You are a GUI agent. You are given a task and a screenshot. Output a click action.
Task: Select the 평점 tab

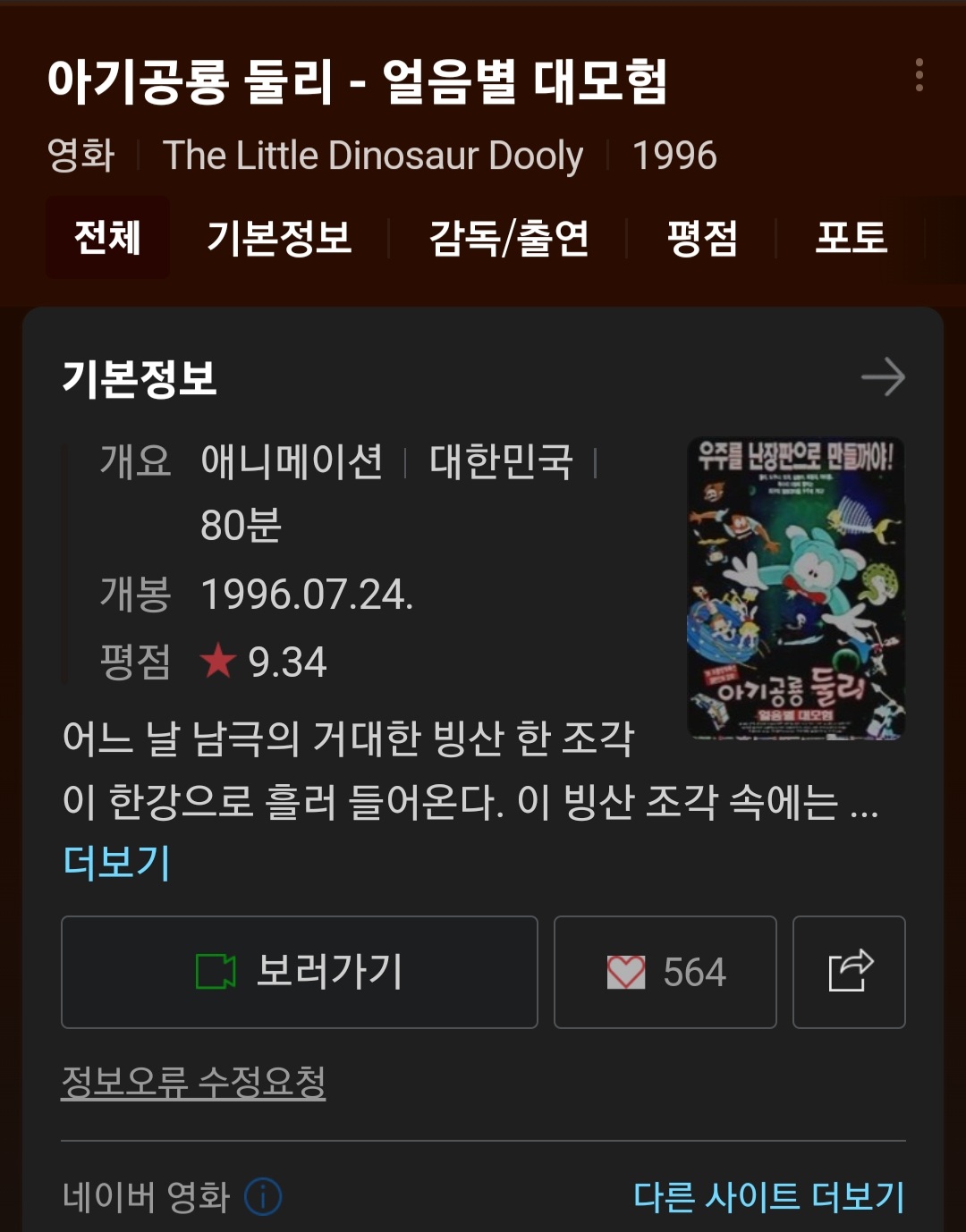[x=702, y=238]
